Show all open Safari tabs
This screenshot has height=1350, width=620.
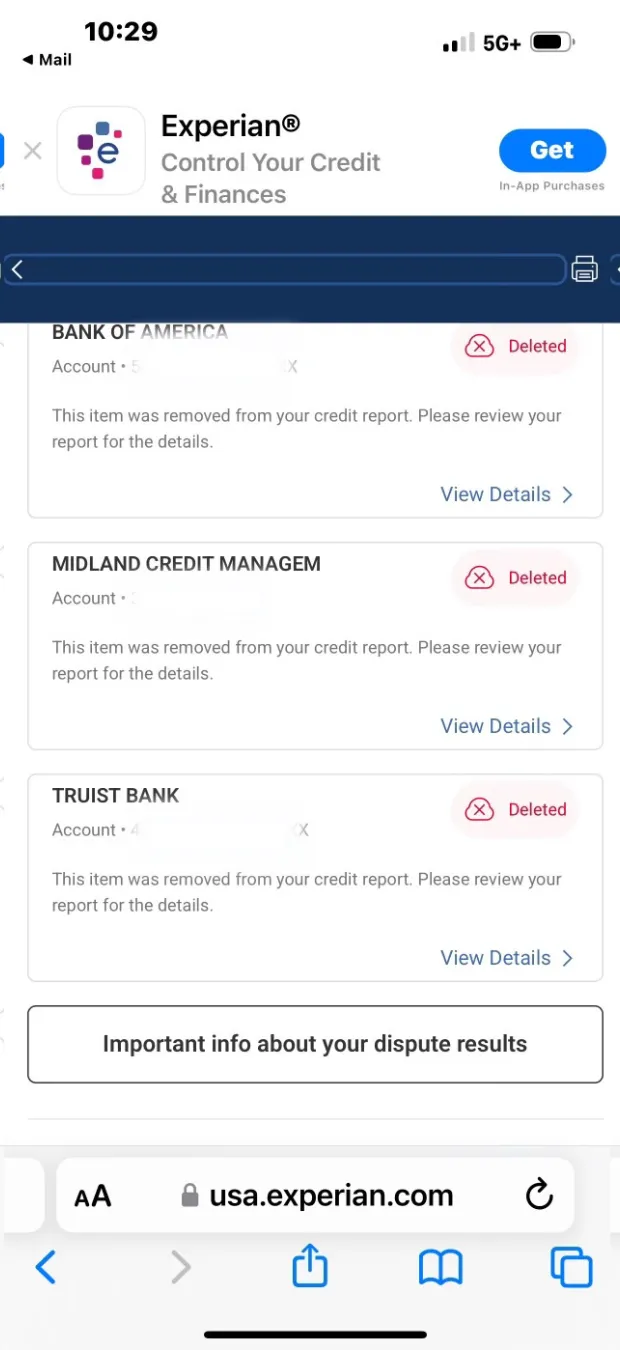571,1267
